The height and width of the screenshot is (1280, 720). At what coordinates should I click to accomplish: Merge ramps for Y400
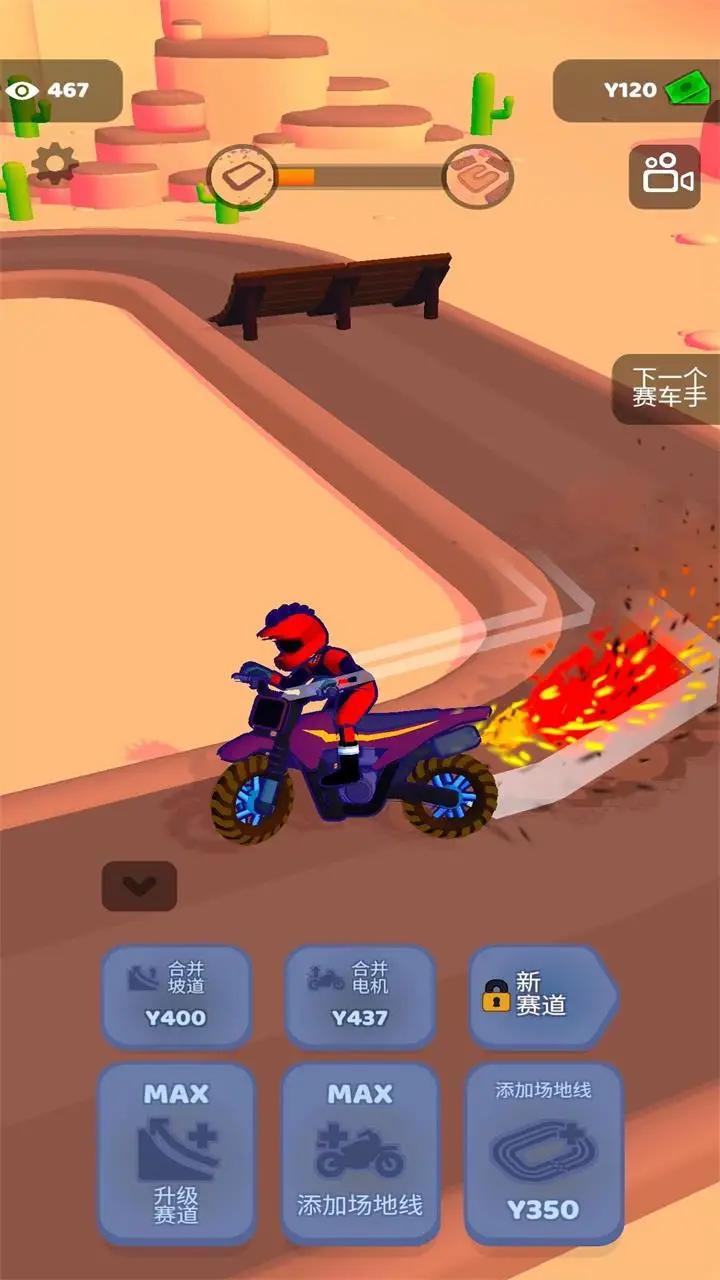[x=176, y=996]
